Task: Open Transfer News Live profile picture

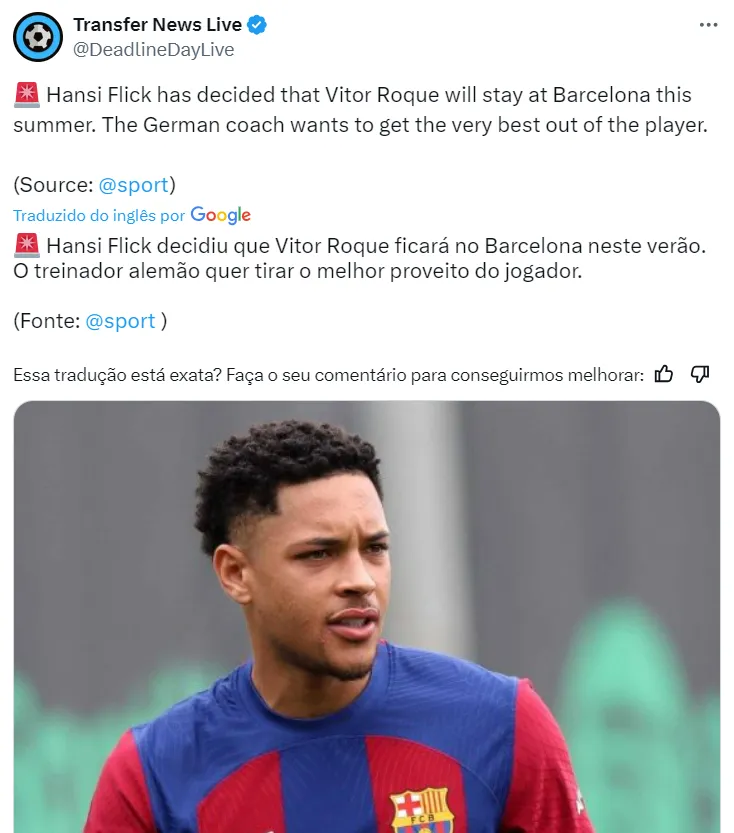Action: [x=38, y=37]
